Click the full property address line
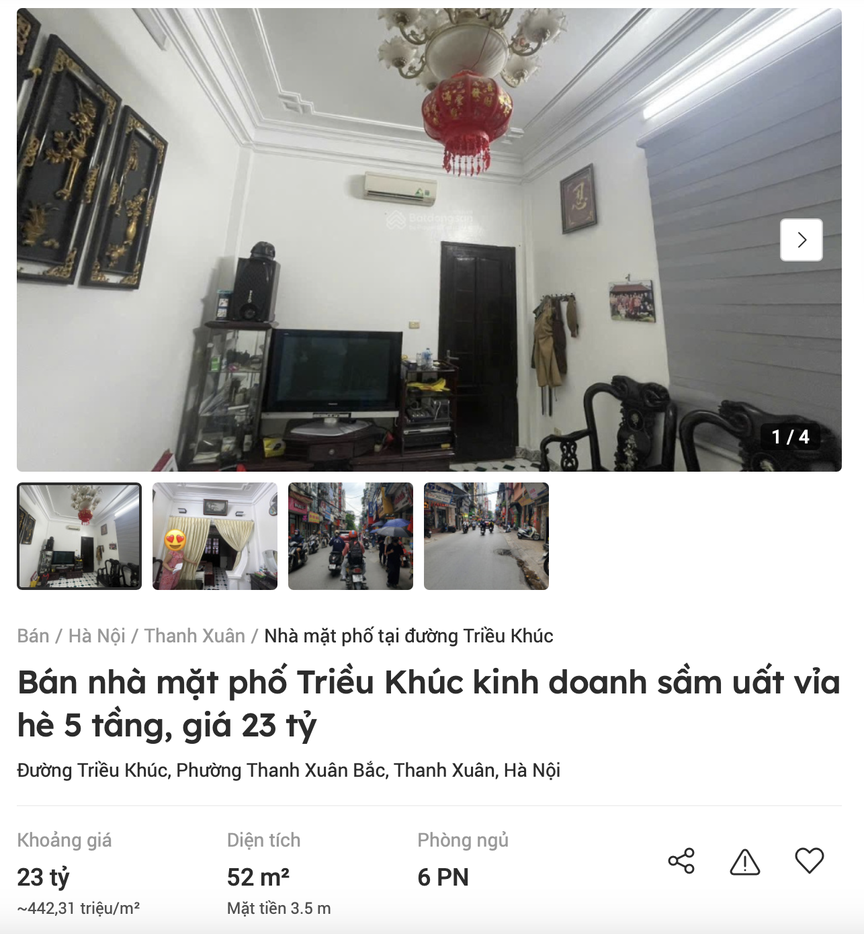This screenshot has height=934, width=864. 288,770
